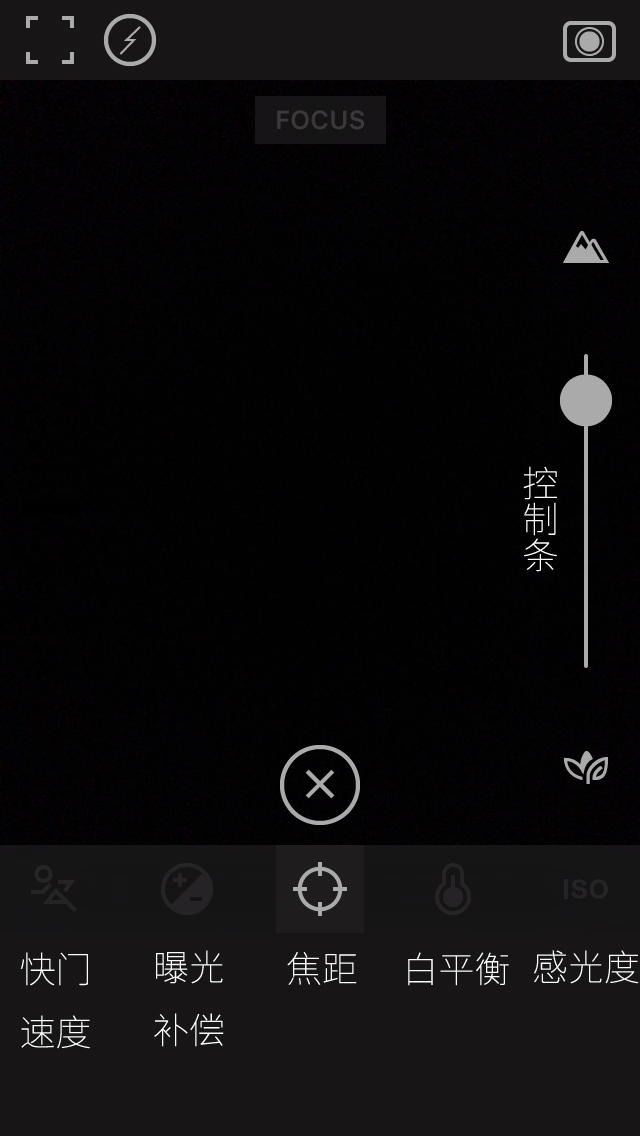Toggle the flash icon
Viewport: 640px width, 1136px height.
tap(130, 40)
